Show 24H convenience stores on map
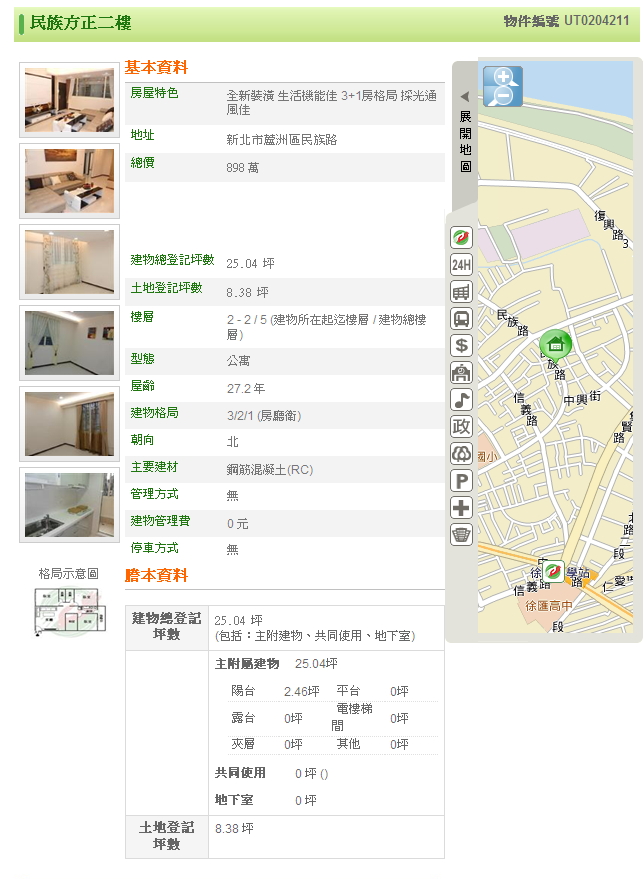Image resolution: width=644 pixels, height=879 pixels. (461, 265)
